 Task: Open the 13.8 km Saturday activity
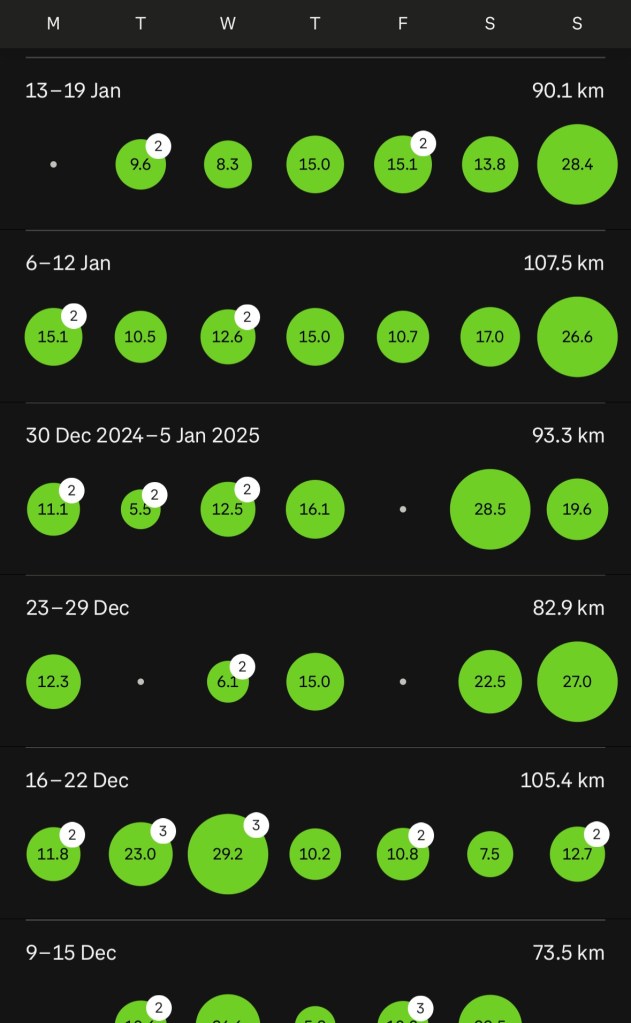[490, 164]
